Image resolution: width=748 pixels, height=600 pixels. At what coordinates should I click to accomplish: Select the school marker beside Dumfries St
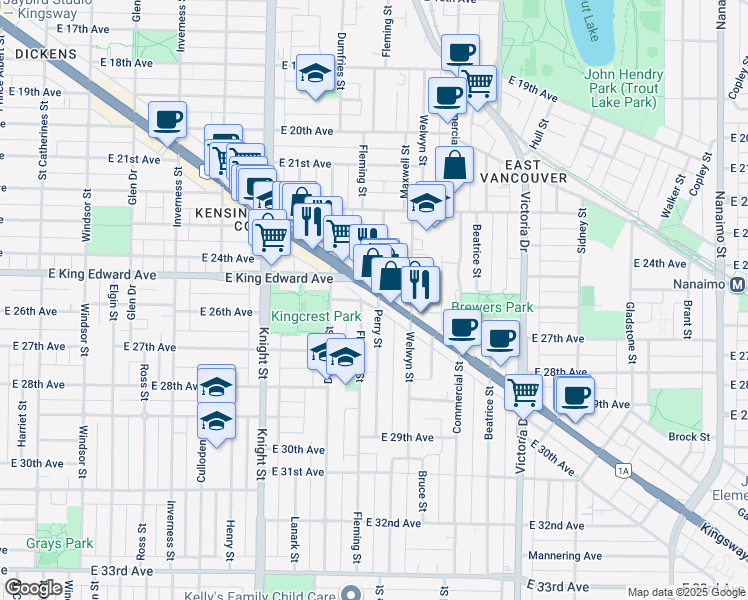coord(315,77)
